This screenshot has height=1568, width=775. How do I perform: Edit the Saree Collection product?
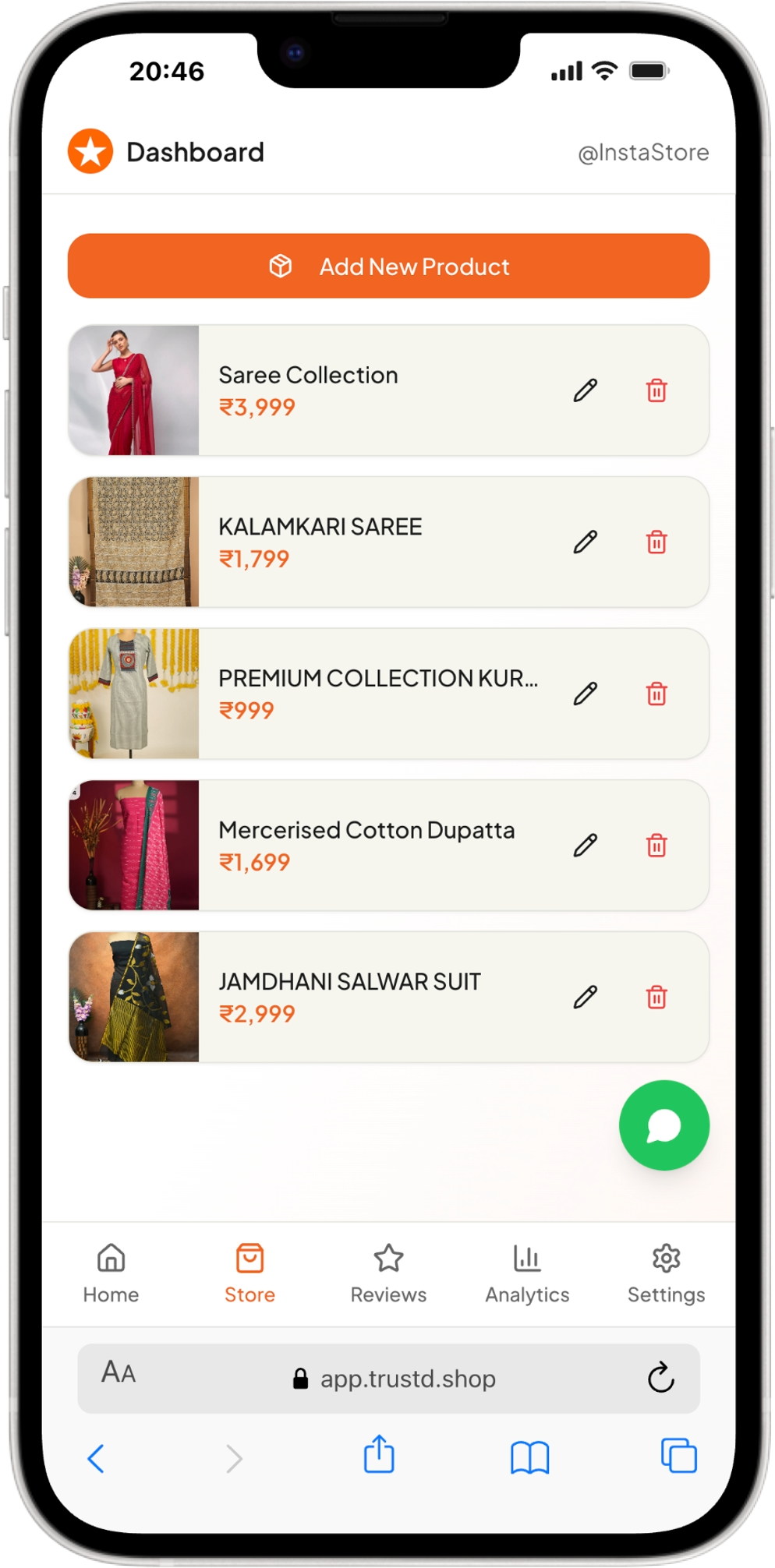pos(586,390)
